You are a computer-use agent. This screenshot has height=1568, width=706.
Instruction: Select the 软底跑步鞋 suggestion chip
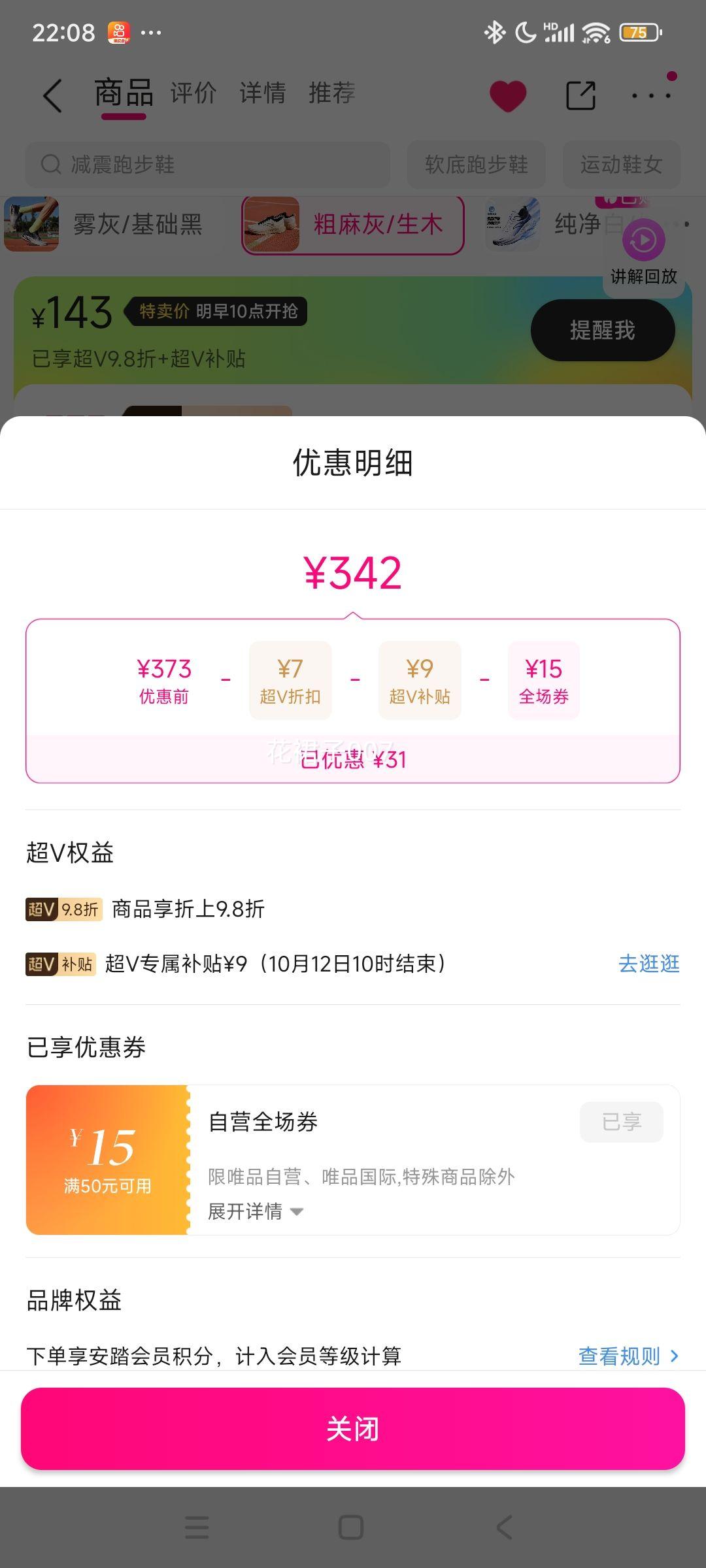[x=476, y=165]
